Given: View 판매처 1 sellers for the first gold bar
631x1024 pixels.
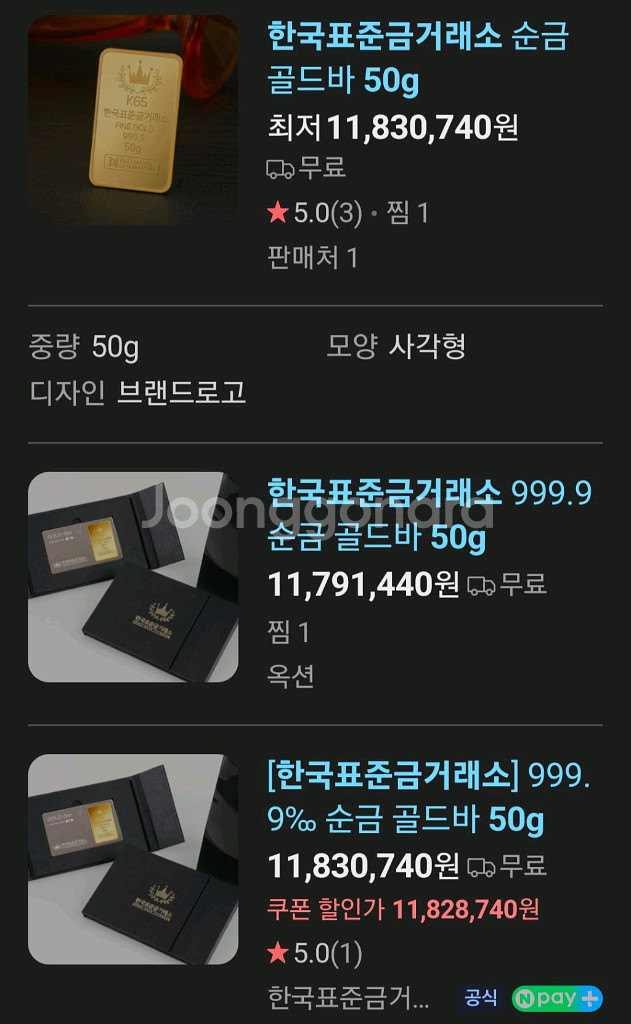Looking at the screenshot, I should pos(313,257).
